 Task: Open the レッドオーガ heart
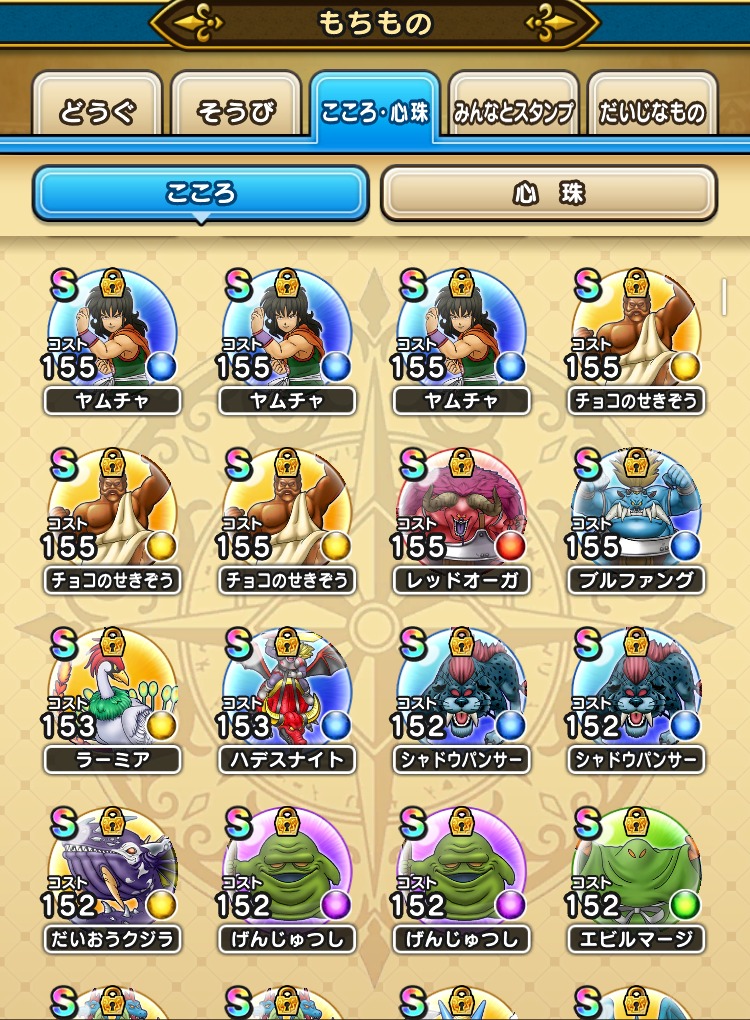(461, 515)
